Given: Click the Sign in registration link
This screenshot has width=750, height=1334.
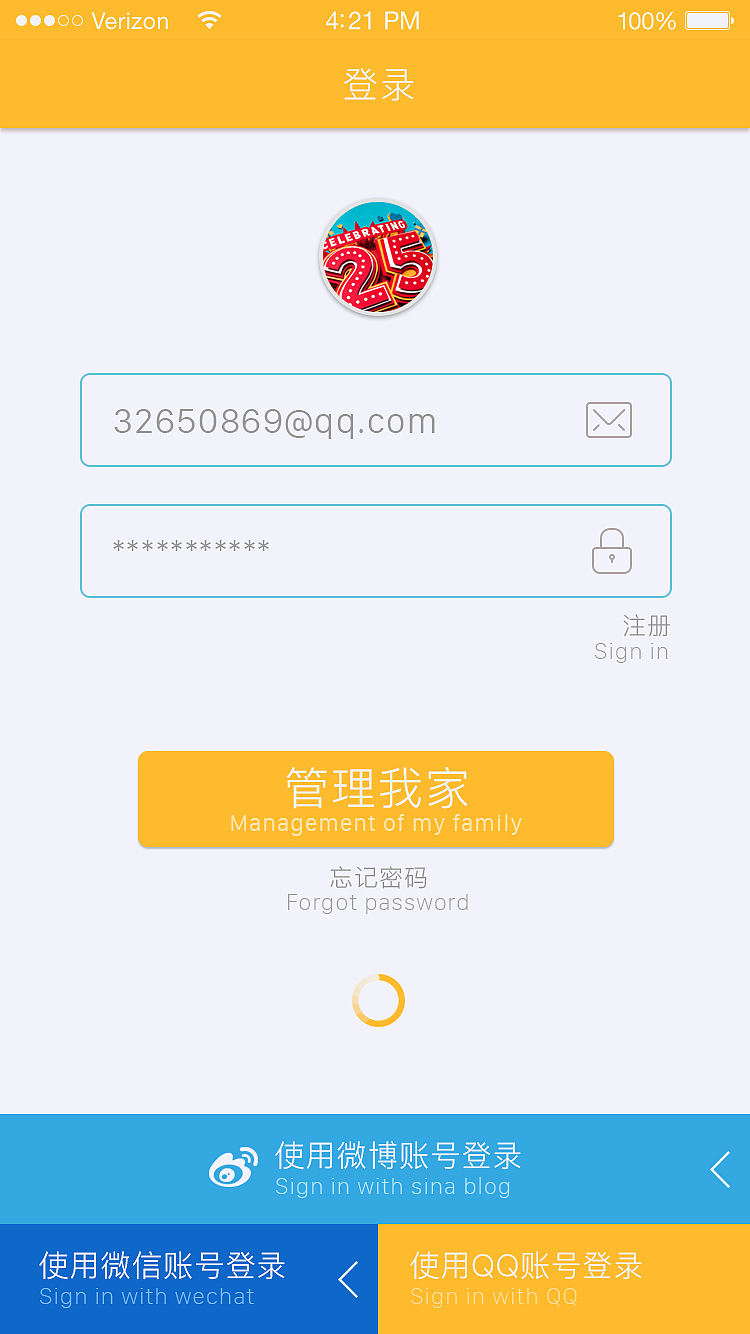Looking at the screenshot, I should point(631,638).
